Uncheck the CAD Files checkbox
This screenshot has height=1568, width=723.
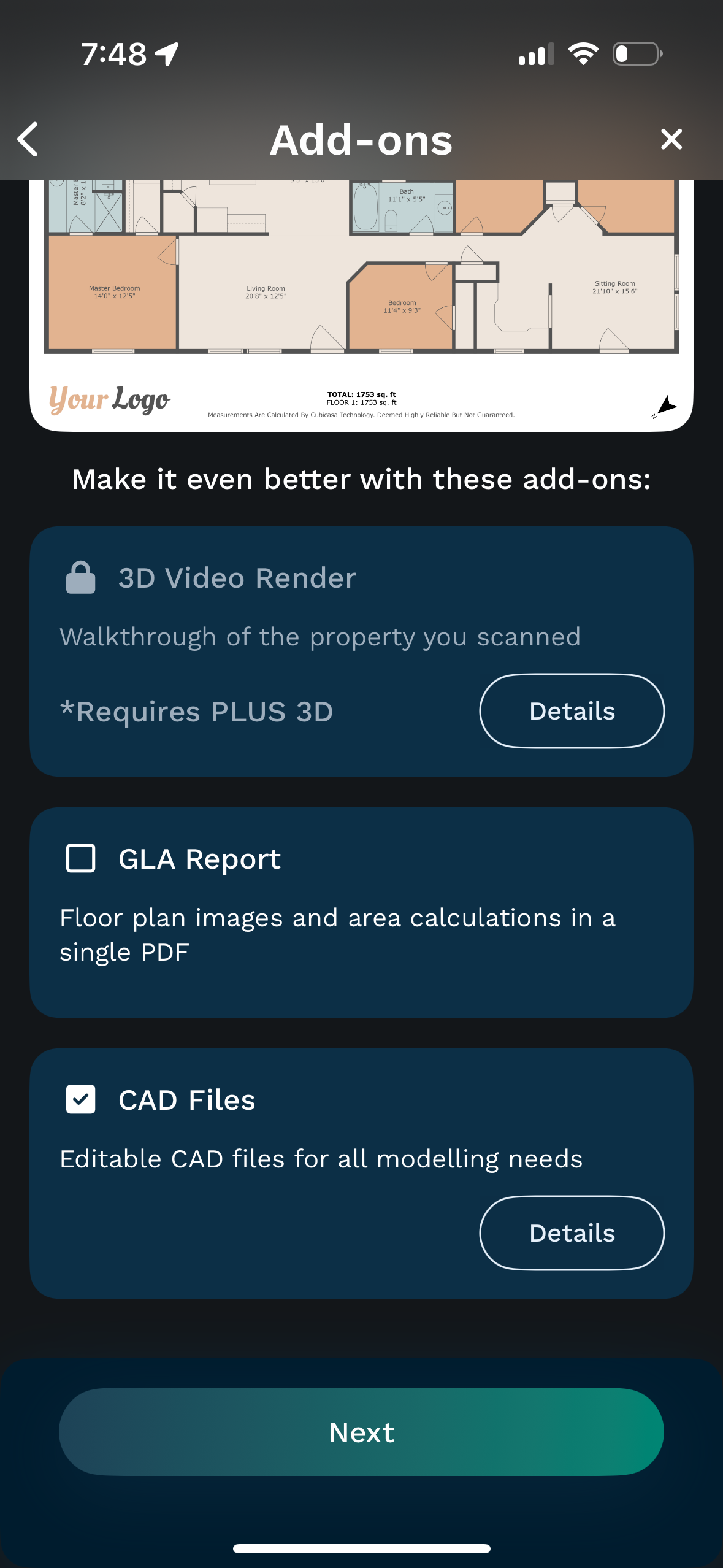point(81,1099)
